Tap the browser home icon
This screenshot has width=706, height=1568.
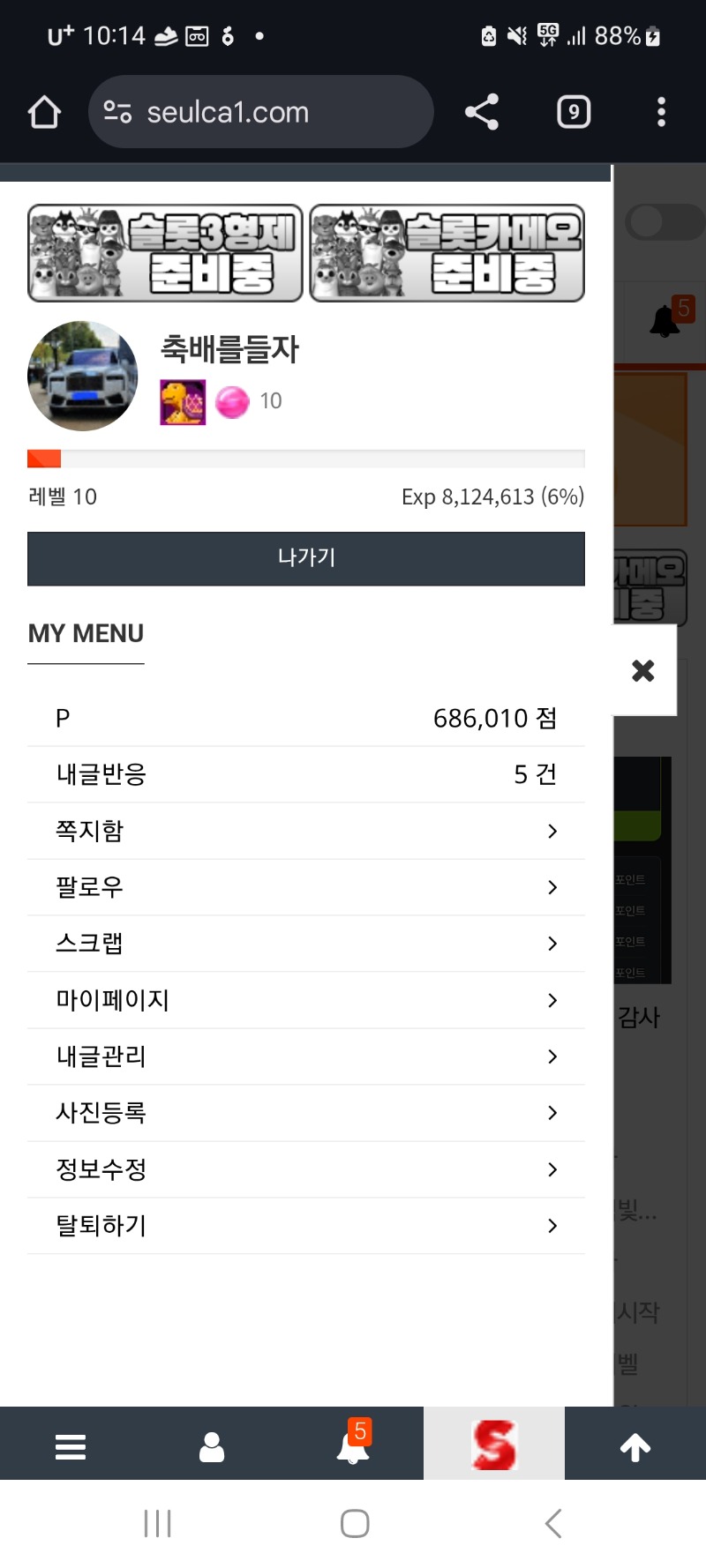pos(44,113)
